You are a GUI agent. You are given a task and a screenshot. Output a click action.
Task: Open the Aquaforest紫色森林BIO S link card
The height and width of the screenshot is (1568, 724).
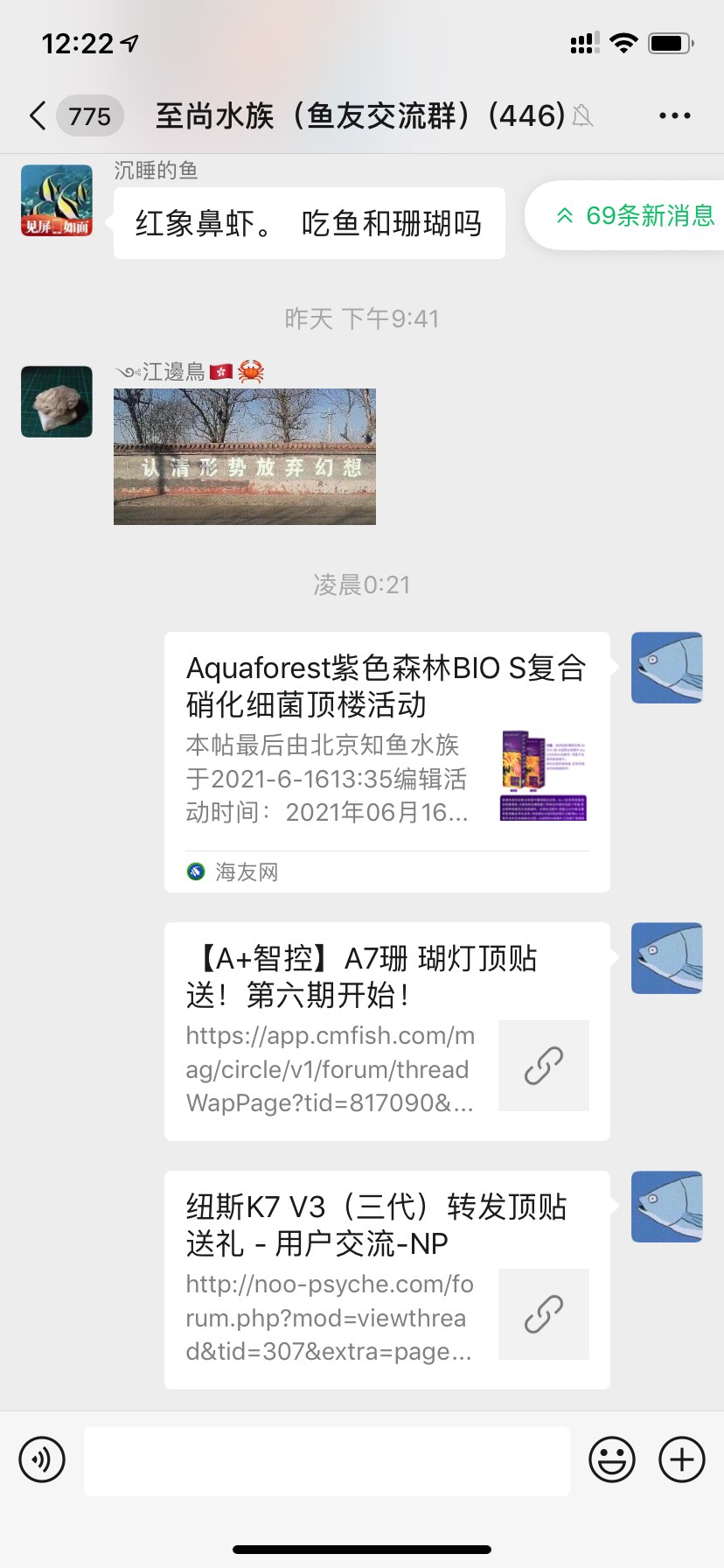[x=386, y=761]
